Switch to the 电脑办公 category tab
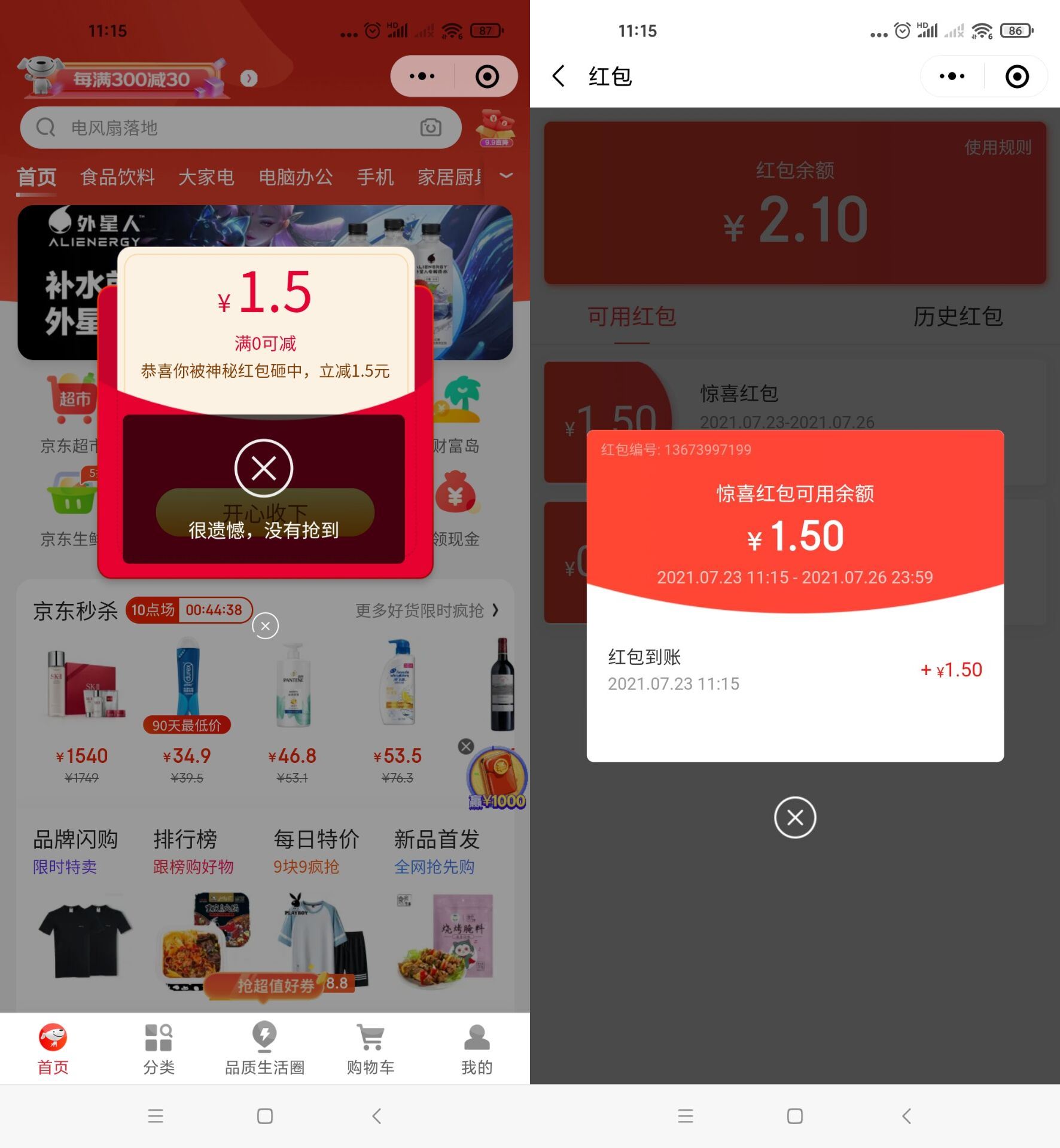The image size is (1060, 1148). [x=296, y=177]
